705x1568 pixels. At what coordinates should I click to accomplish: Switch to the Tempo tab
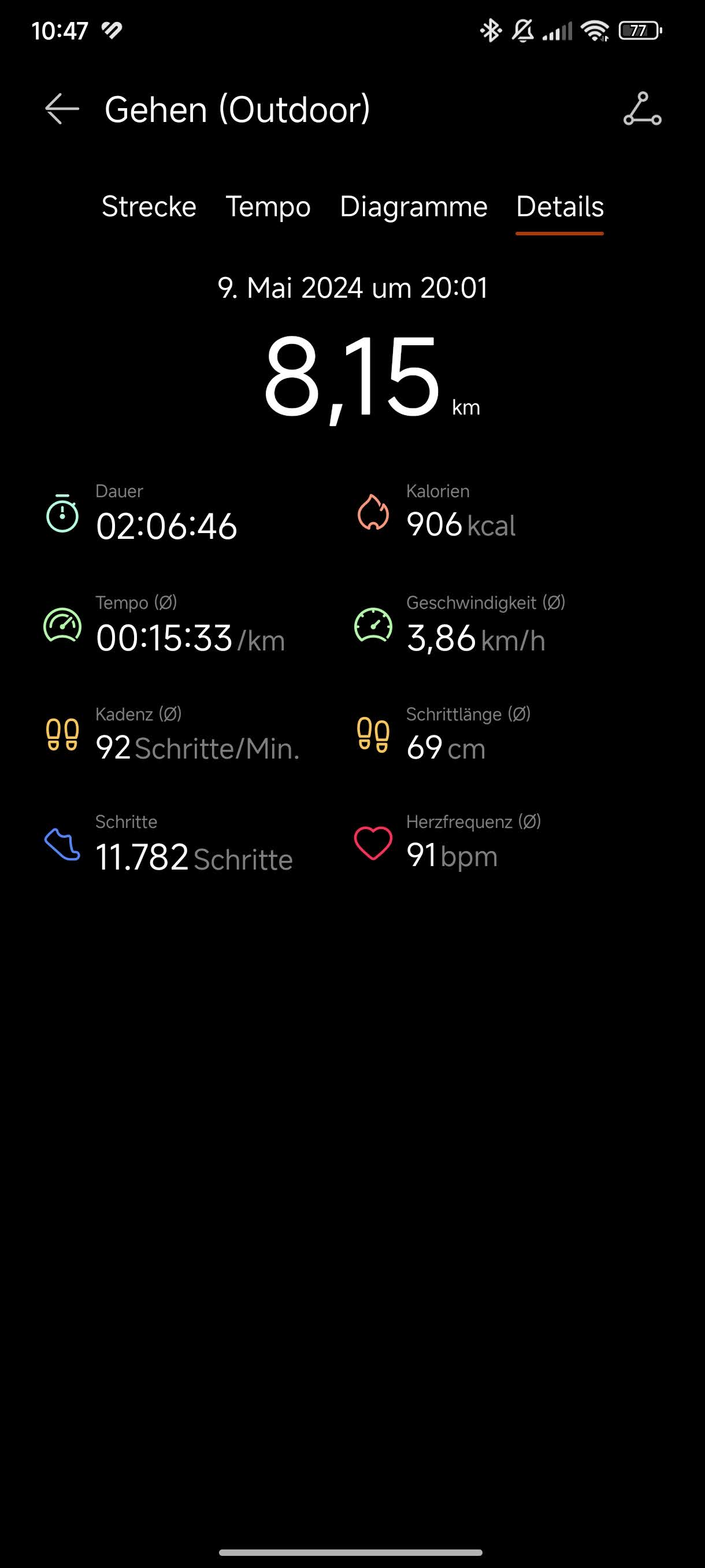[x=268, y=207]
